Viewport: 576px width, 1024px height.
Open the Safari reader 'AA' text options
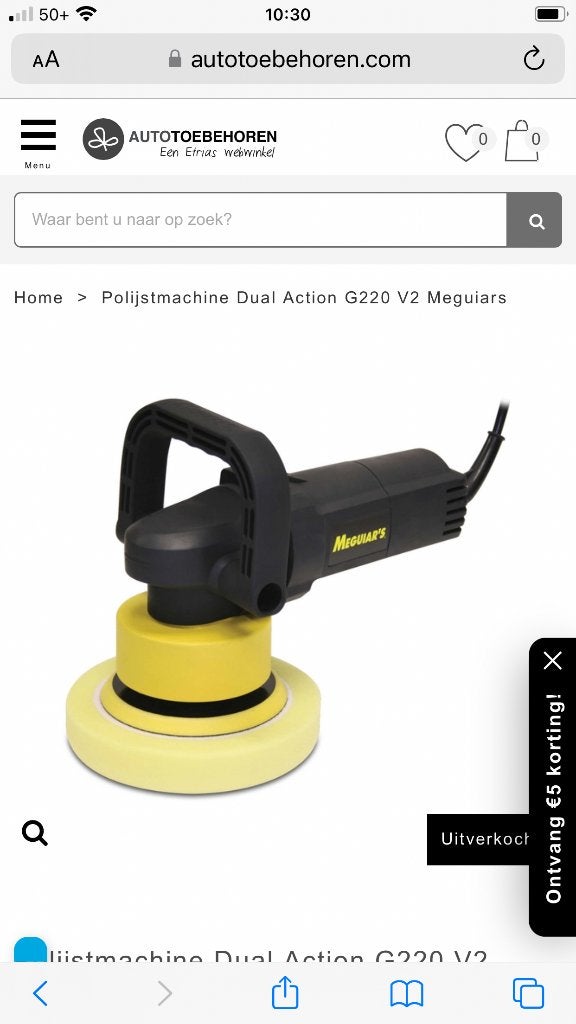[x=46, y=60]
